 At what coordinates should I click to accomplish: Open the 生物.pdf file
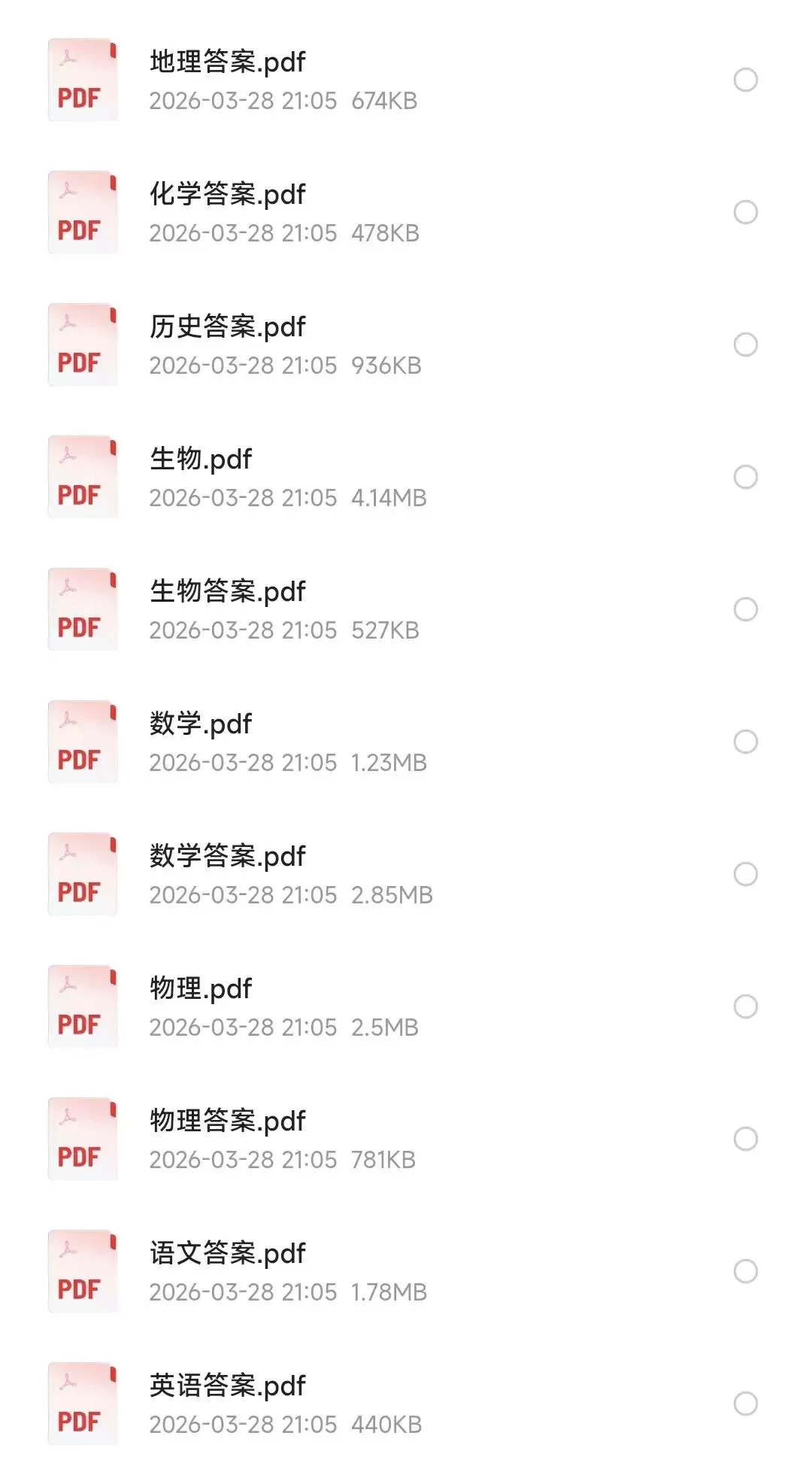(200, 460)
